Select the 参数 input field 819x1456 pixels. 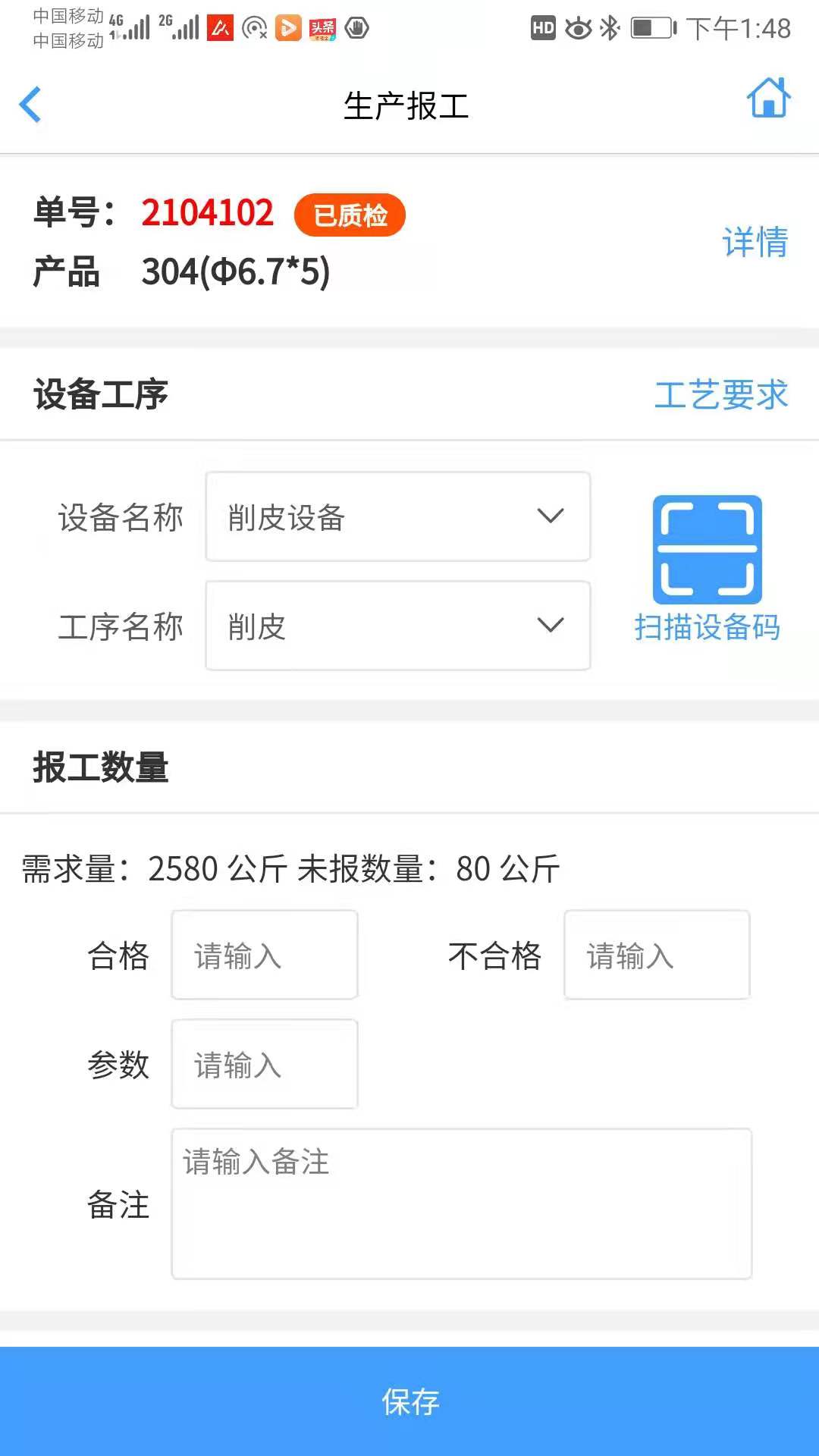coord(265,1064)
